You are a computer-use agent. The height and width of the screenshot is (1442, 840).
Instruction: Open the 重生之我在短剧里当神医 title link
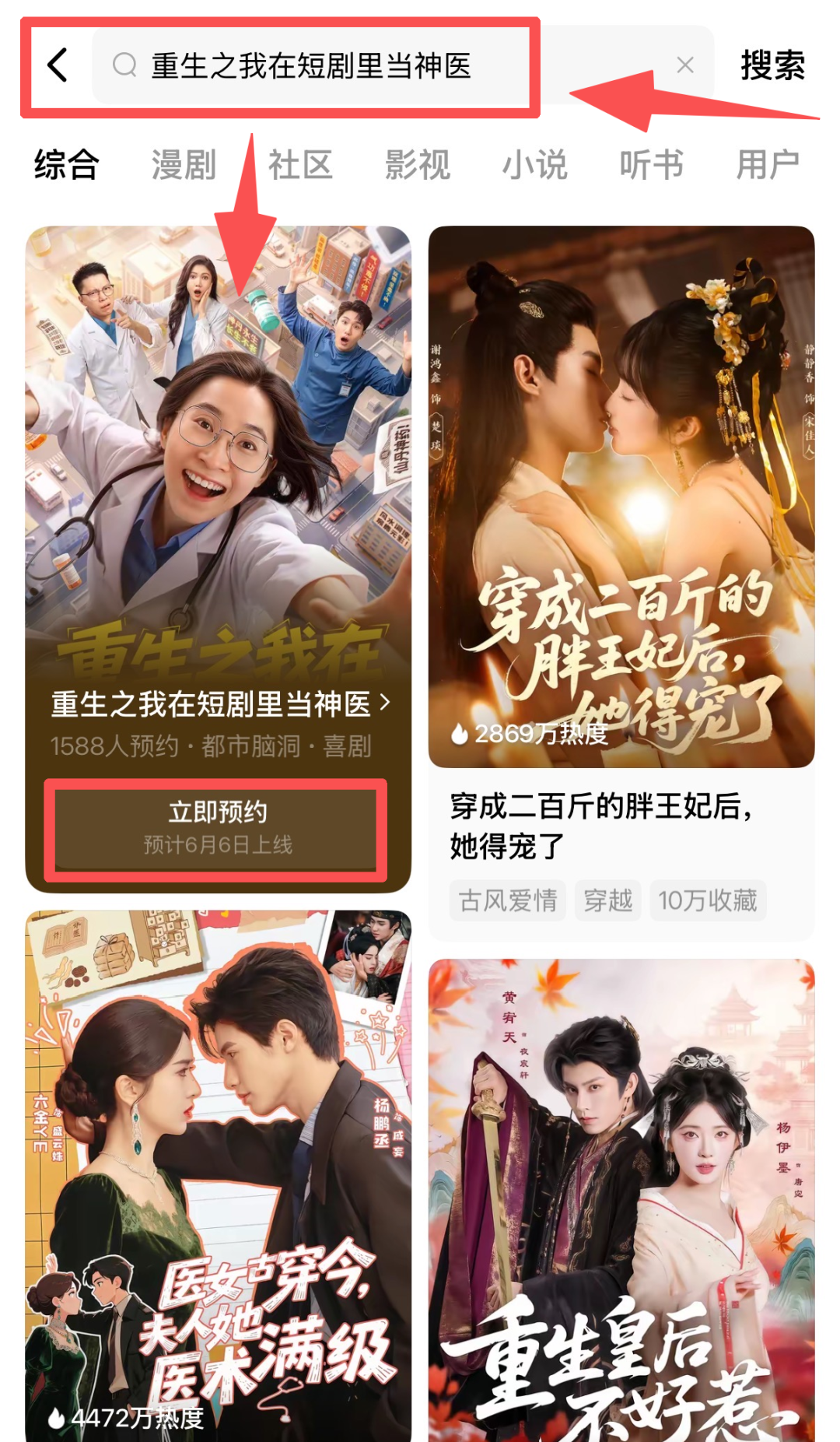pos(220,704)
